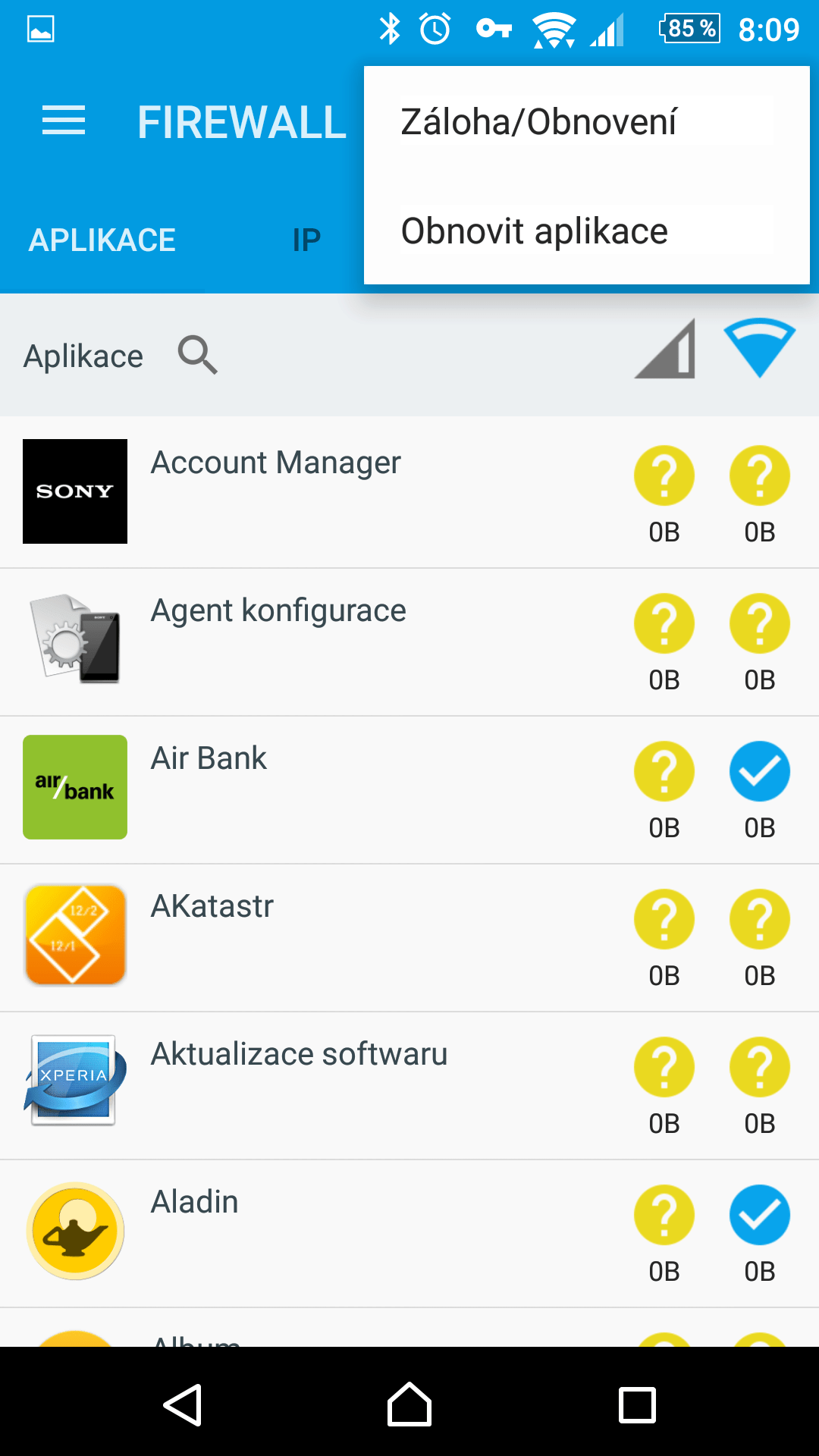
Task: Toggle mobile data rule for AKatastr
Action: coord(664,919)
